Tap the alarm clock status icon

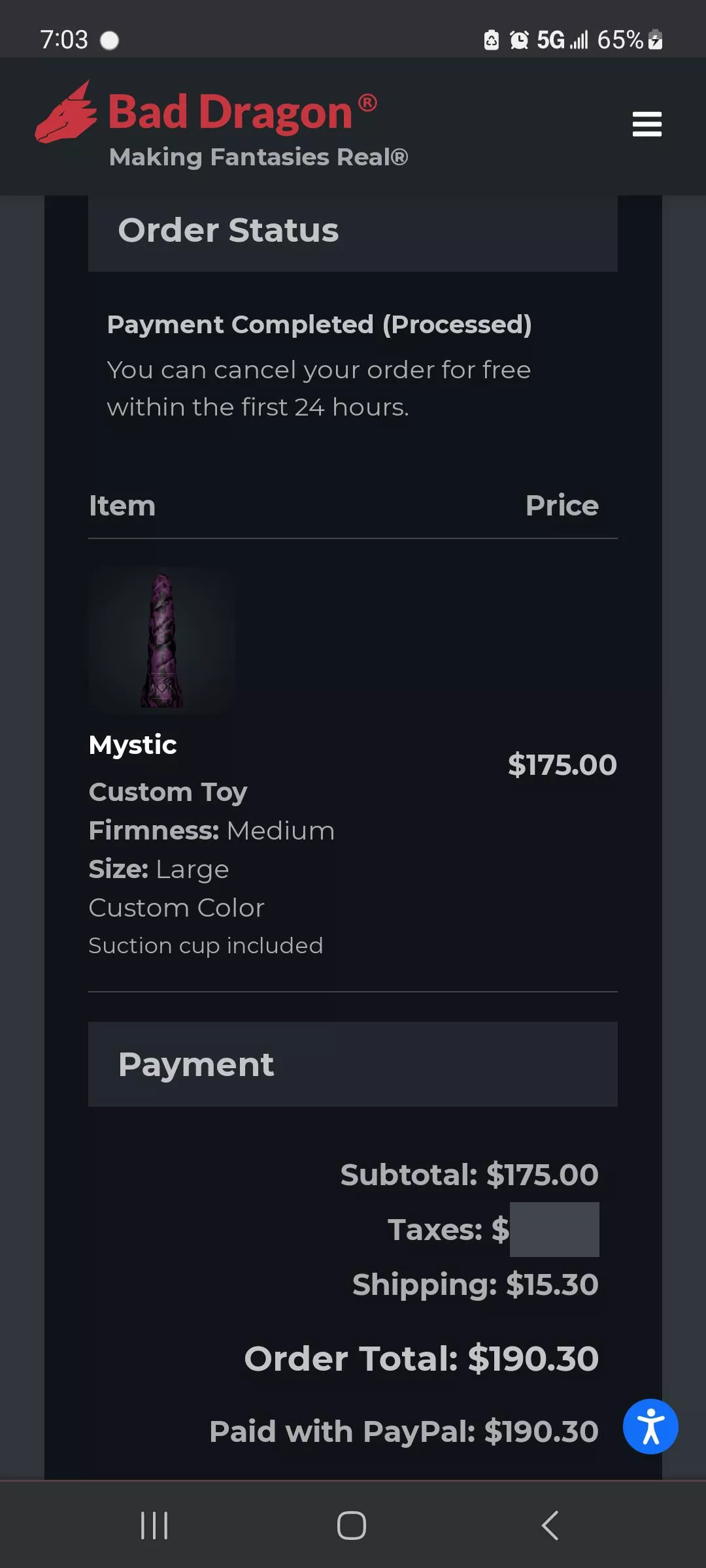click(518, 41)
